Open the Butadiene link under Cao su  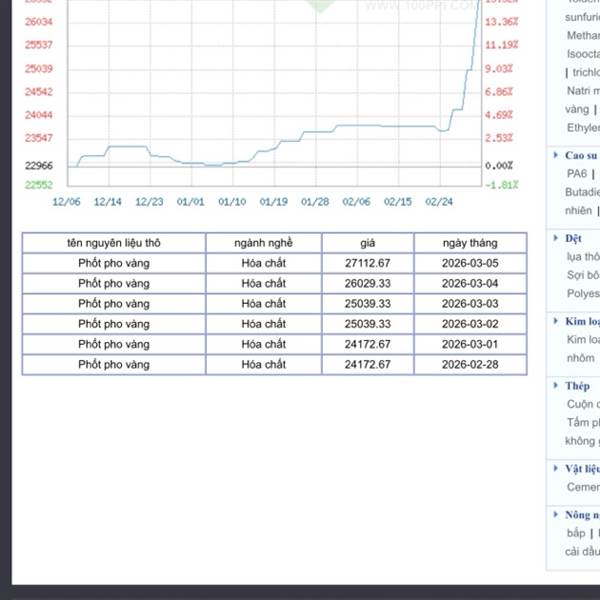pyautogui.click(x=582, y=192)
